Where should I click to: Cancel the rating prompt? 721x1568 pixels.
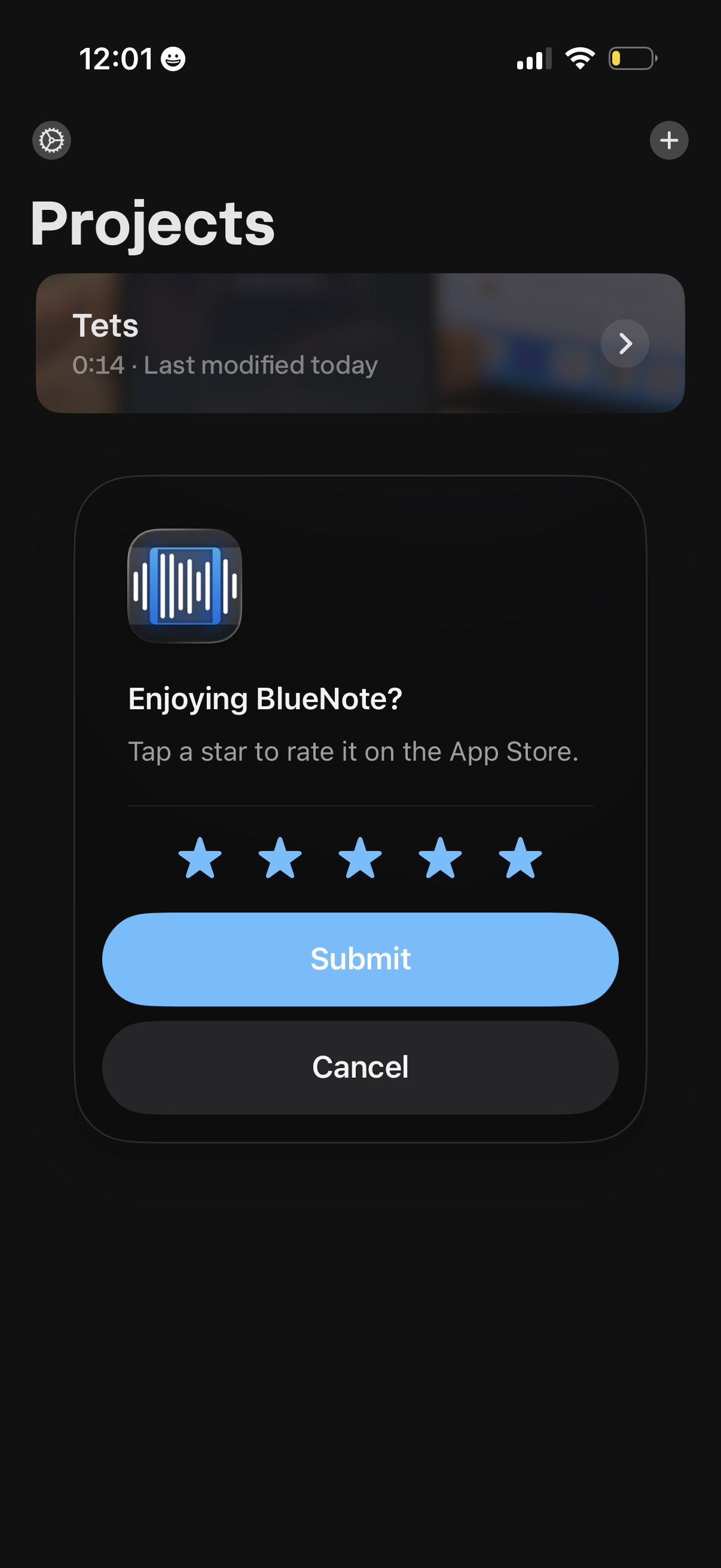tap(360, 1067)
